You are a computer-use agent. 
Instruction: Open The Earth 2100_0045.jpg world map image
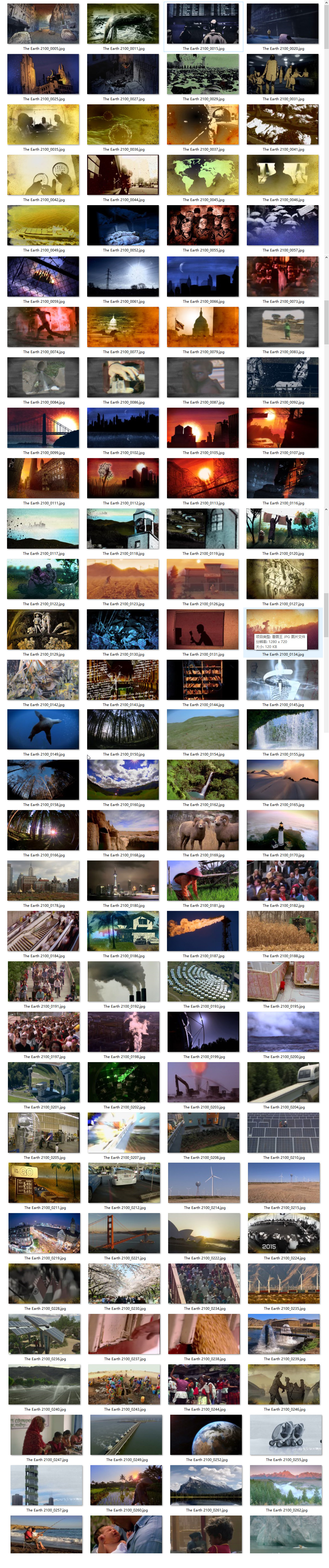tap(203, 175)
